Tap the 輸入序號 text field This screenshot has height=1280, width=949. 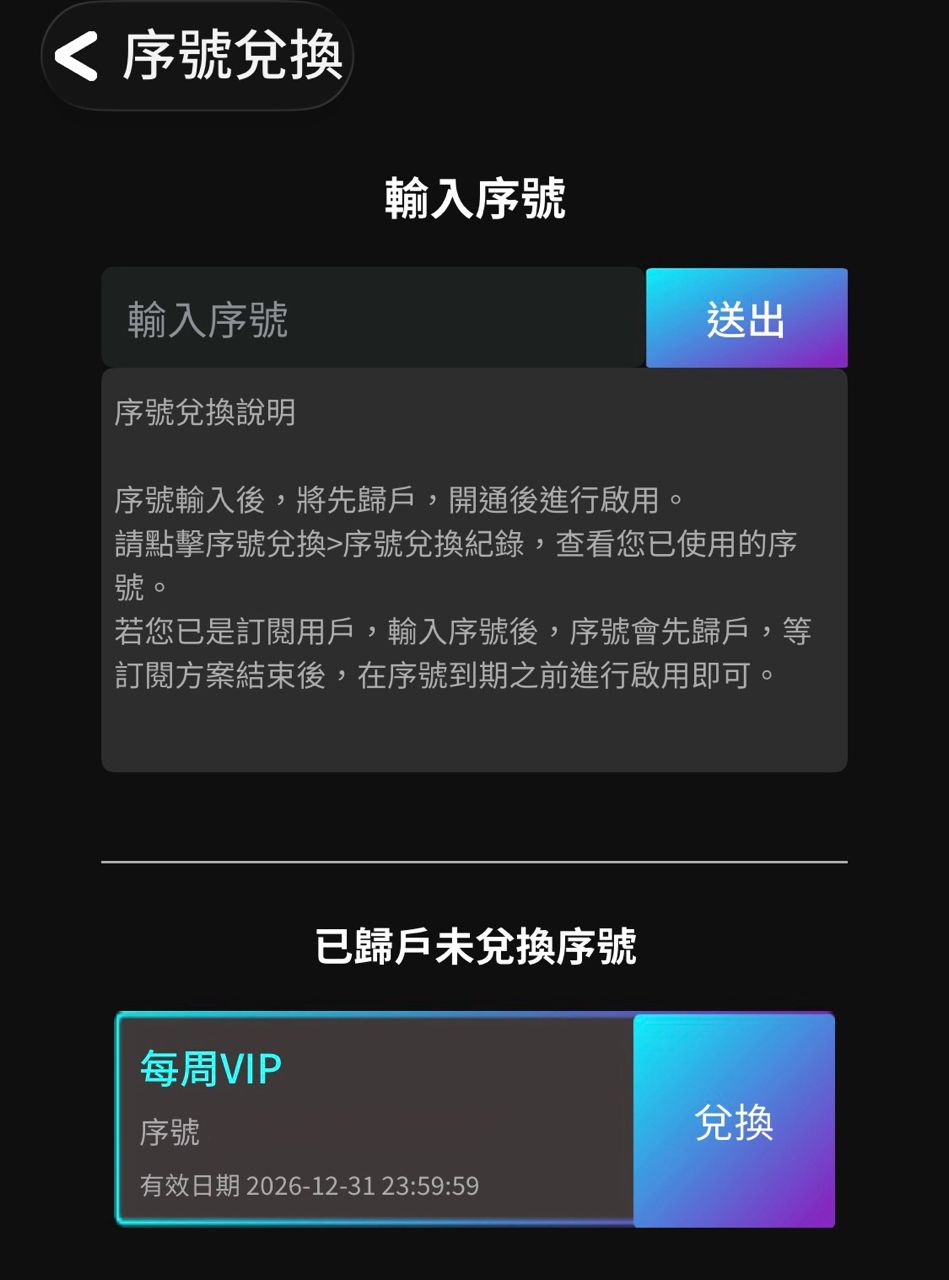pyautogui.click(x=372, y=319)
